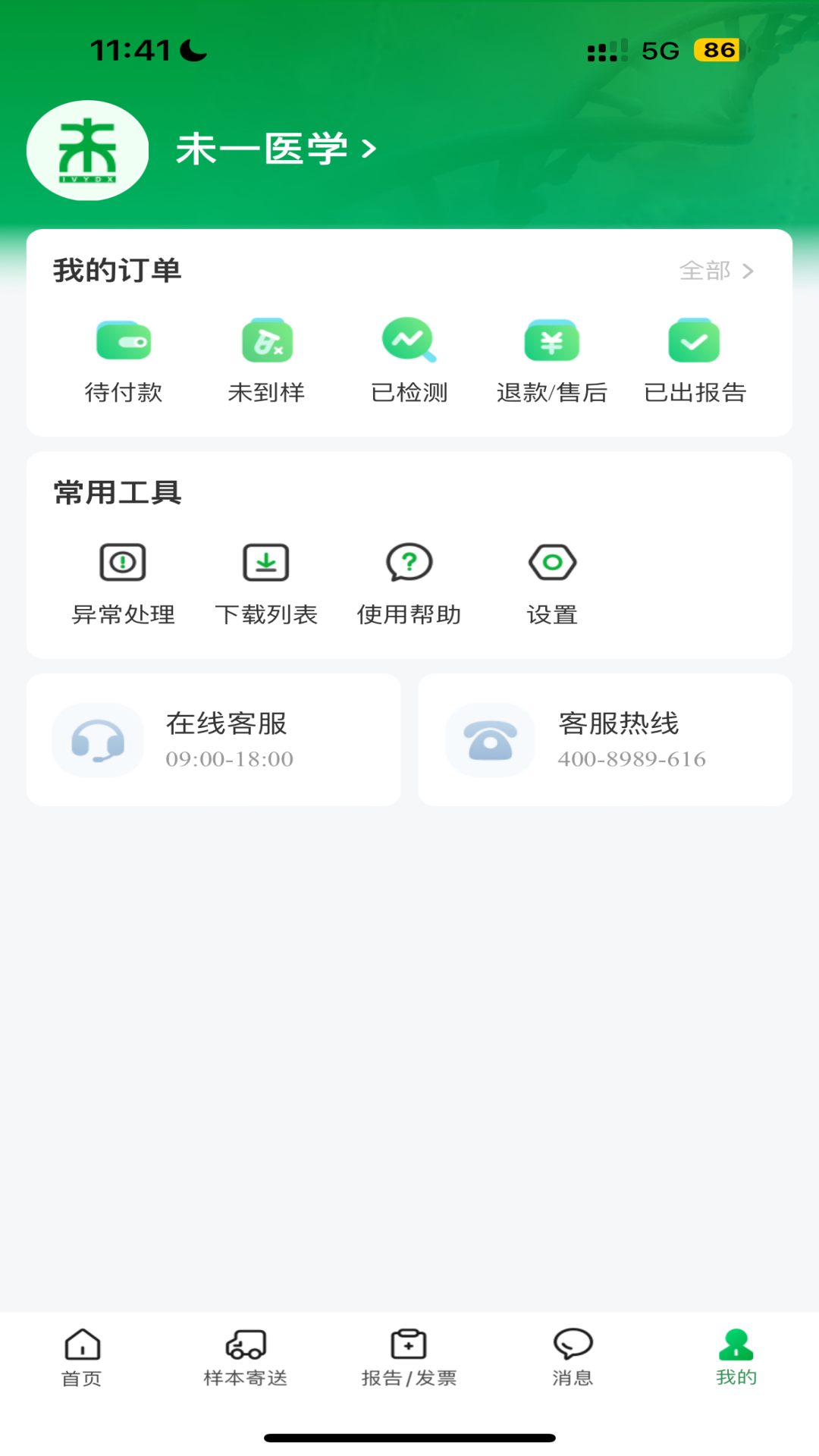Open 使用帮助
The width and height of the screenshot is (819, 1456).
click(x=409, y=582)
